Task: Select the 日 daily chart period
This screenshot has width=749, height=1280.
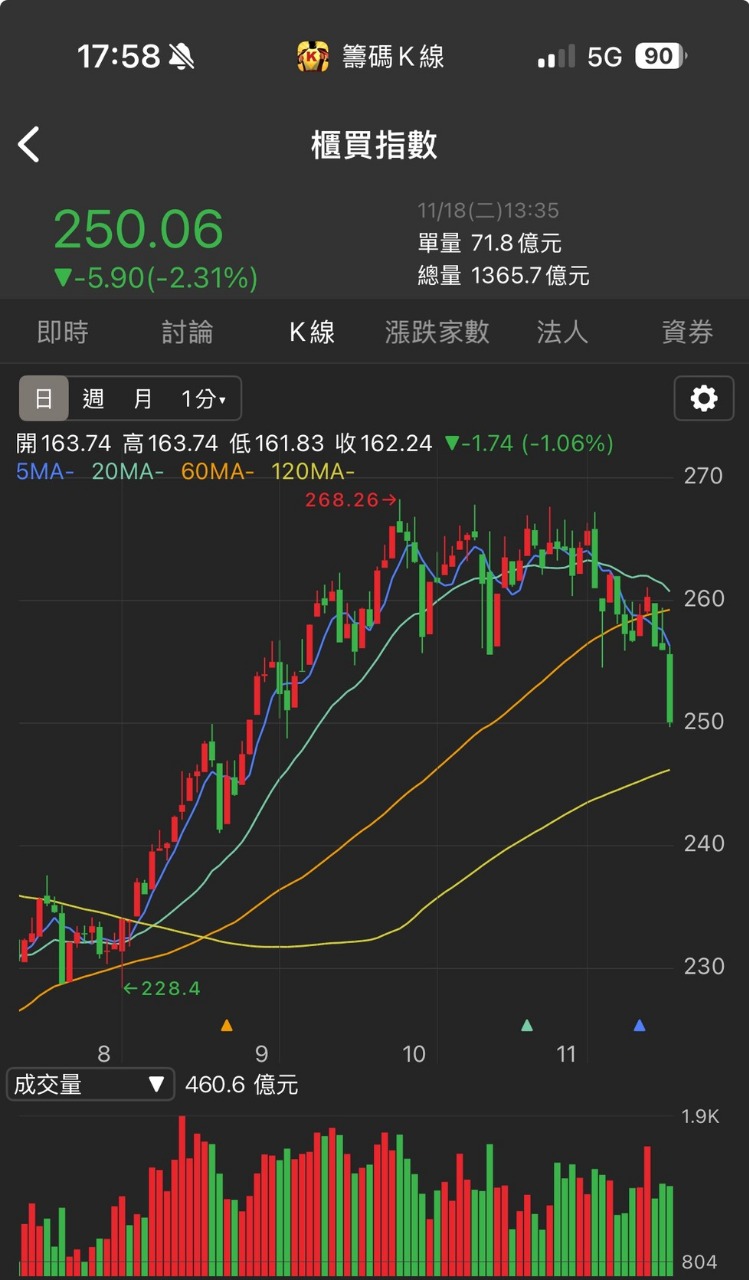Action: (x=44, y=399)
